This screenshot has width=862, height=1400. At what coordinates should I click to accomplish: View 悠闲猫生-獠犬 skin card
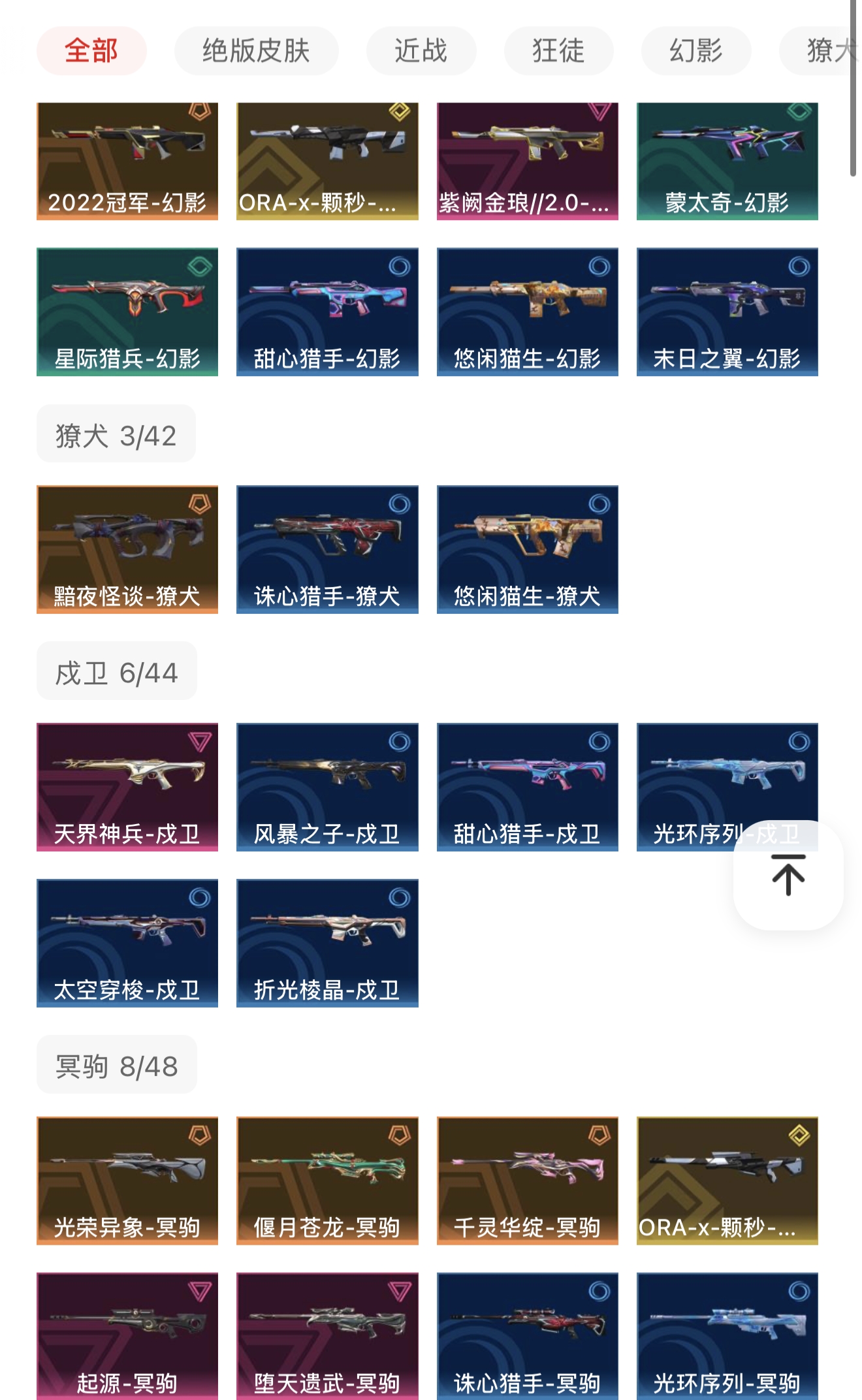(x=527, y=549)
